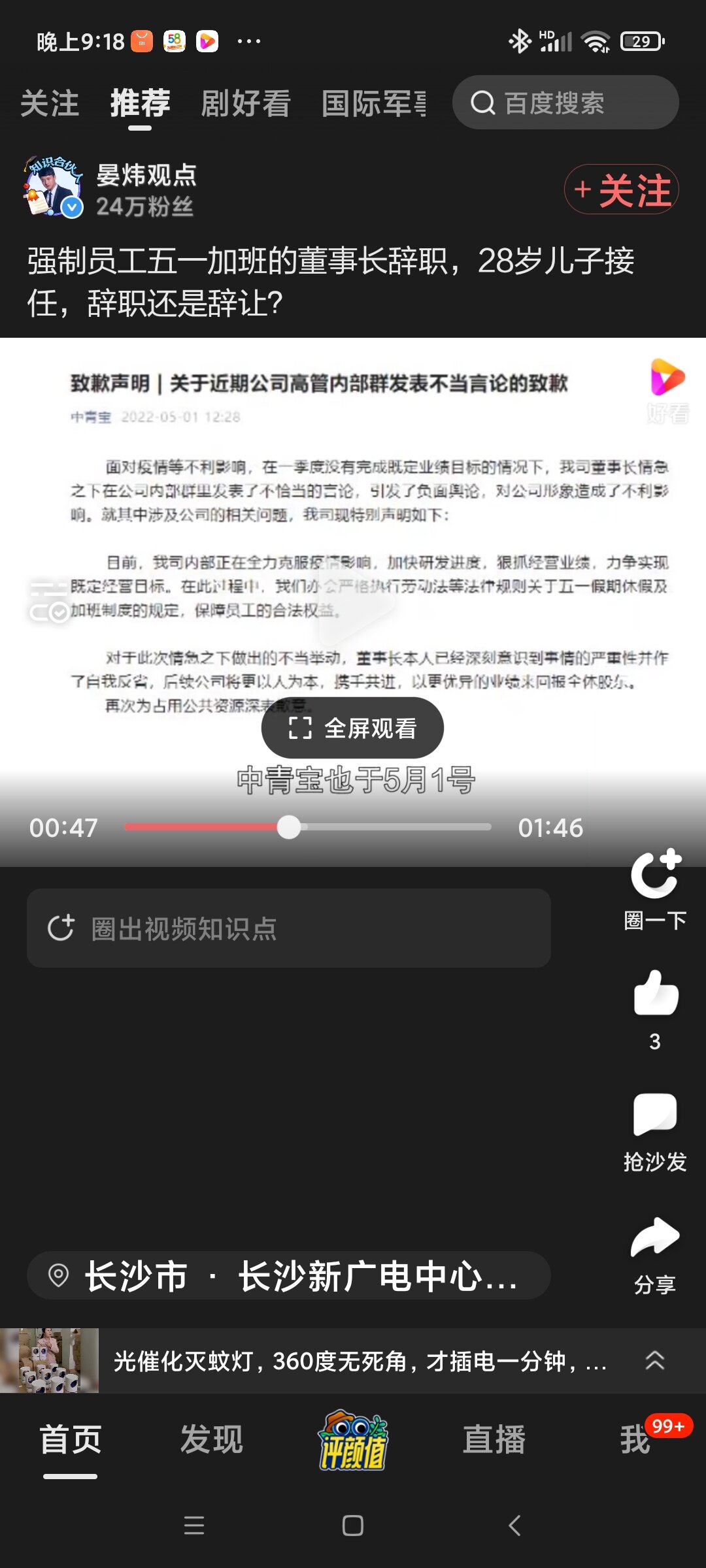Open the 我 profile tab
The image size is (706, 1568).
pos(635,1439)
